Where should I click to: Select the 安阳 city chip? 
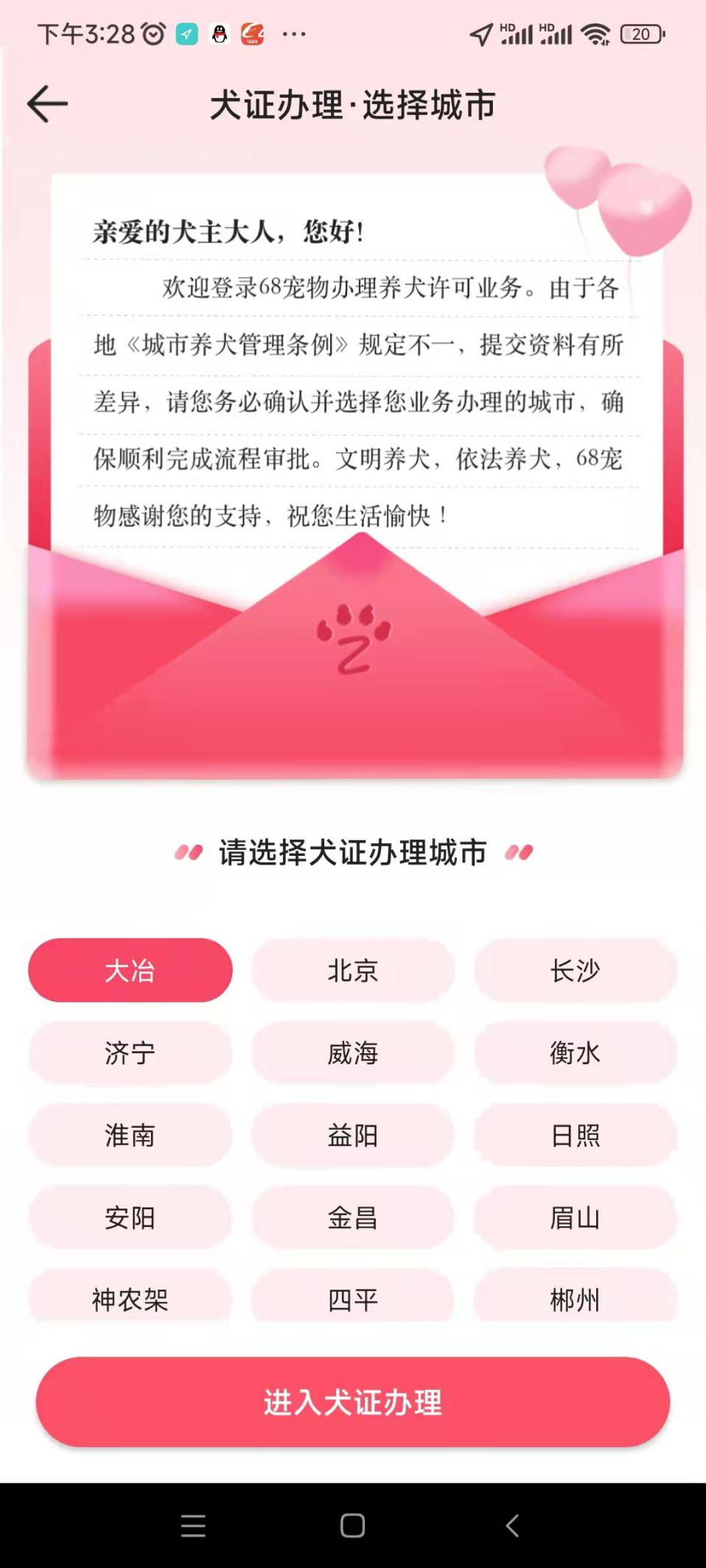click(x=130, y=1217)
